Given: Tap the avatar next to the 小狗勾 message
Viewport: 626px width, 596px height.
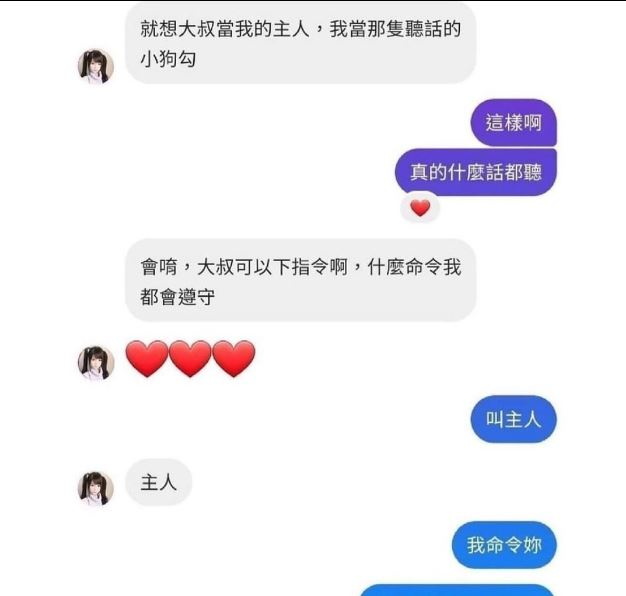Looking at the screenshot, I should coord(96,65).
